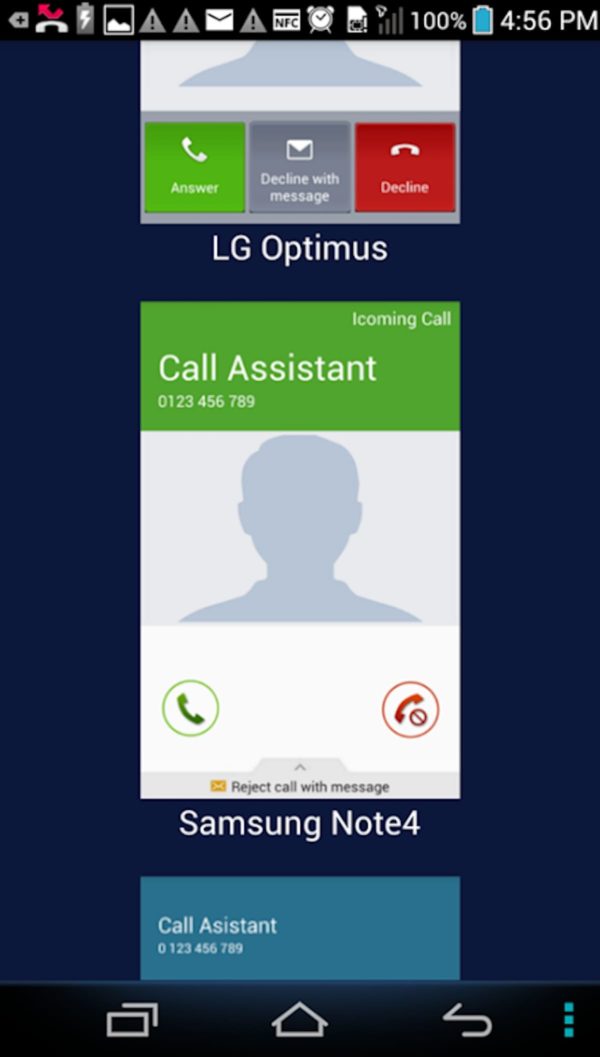Select the LG Optimus call screen theme
Screen dimensions: 600x1057
[x=300, y=131]
